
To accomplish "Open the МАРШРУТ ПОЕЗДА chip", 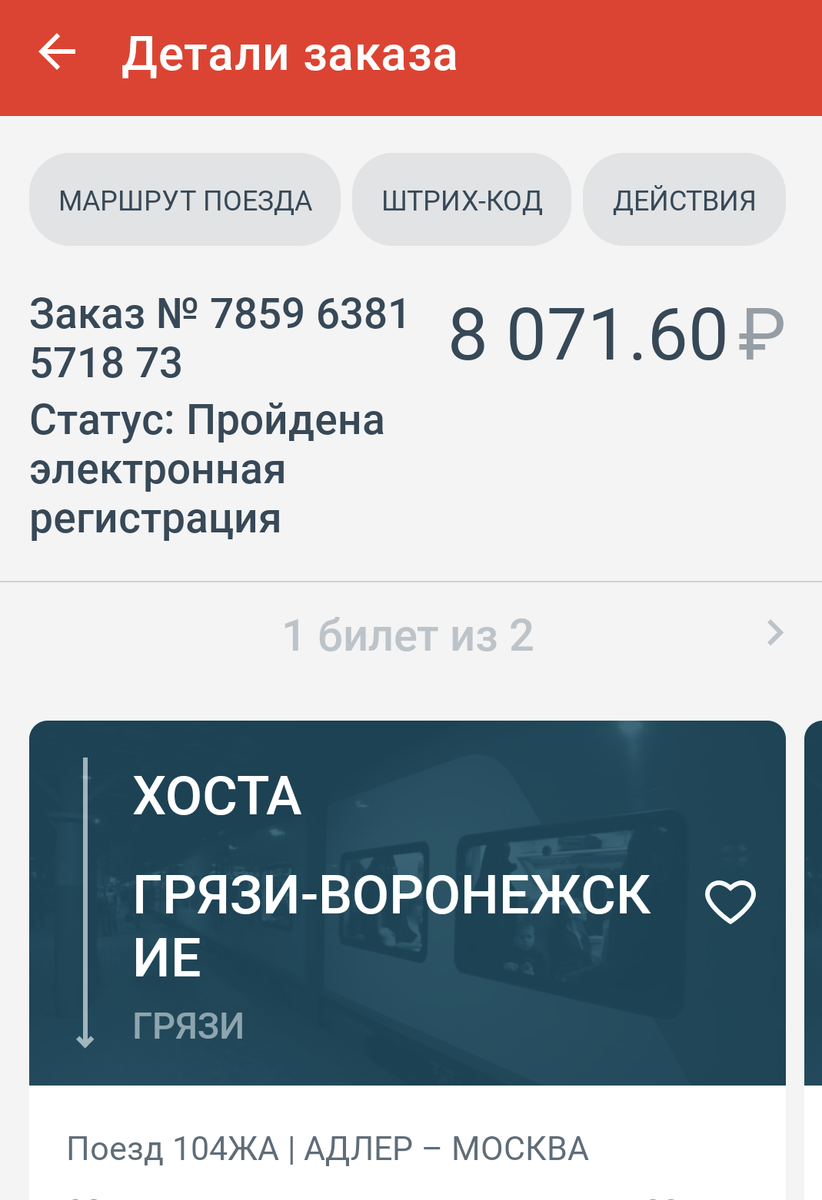I will pyautogui.click(x=185, y=200).
